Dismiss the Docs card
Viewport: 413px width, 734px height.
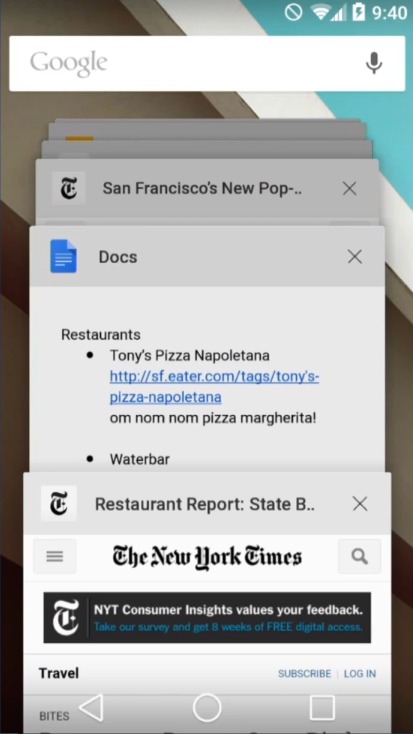click(x=354, y=257)
